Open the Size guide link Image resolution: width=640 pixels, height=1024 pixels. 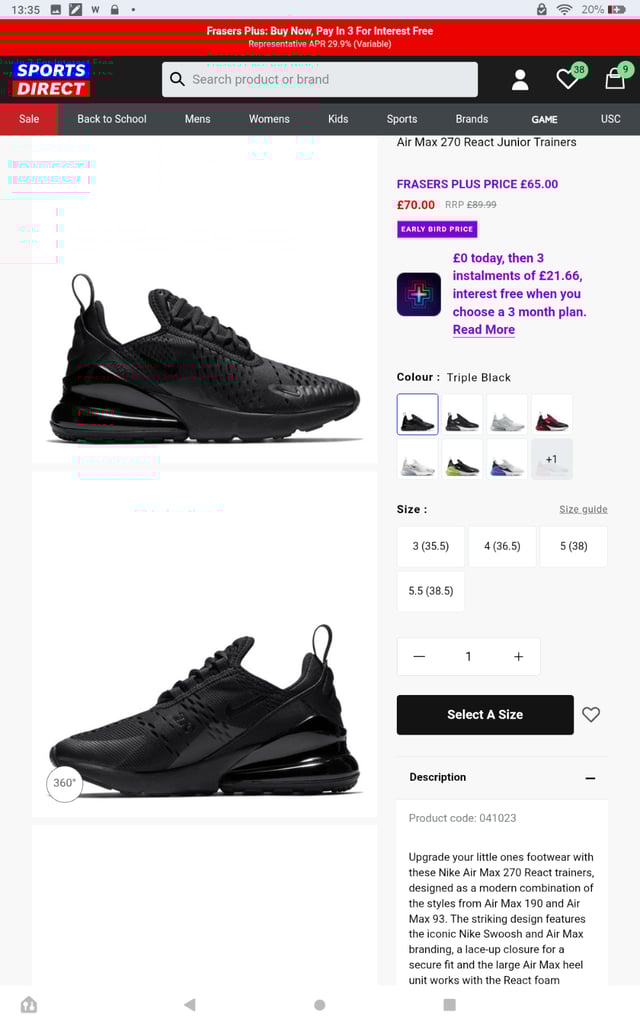tap(583, 509)
